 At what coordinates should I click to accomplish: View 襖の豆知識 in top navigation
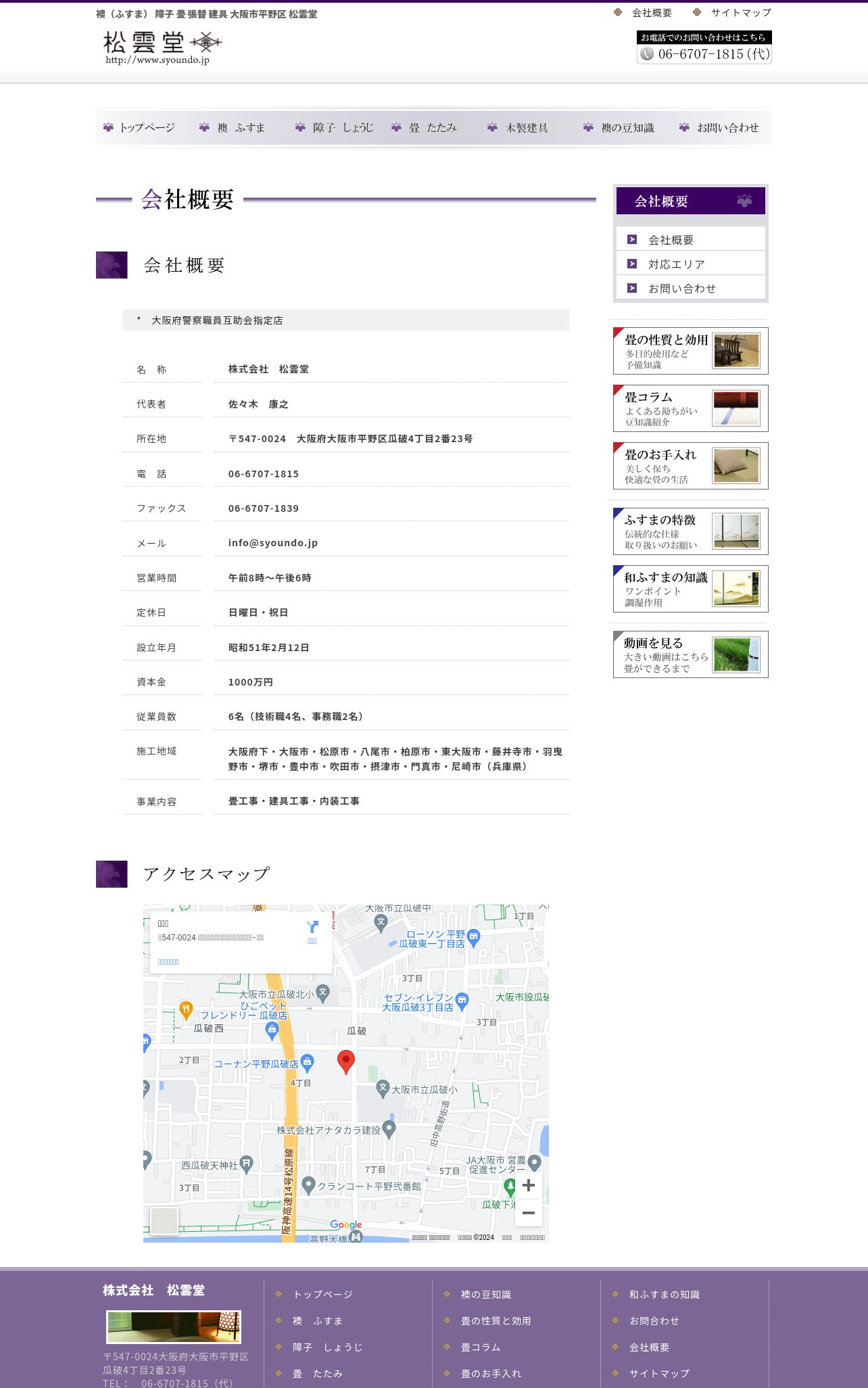coord(620,128)
